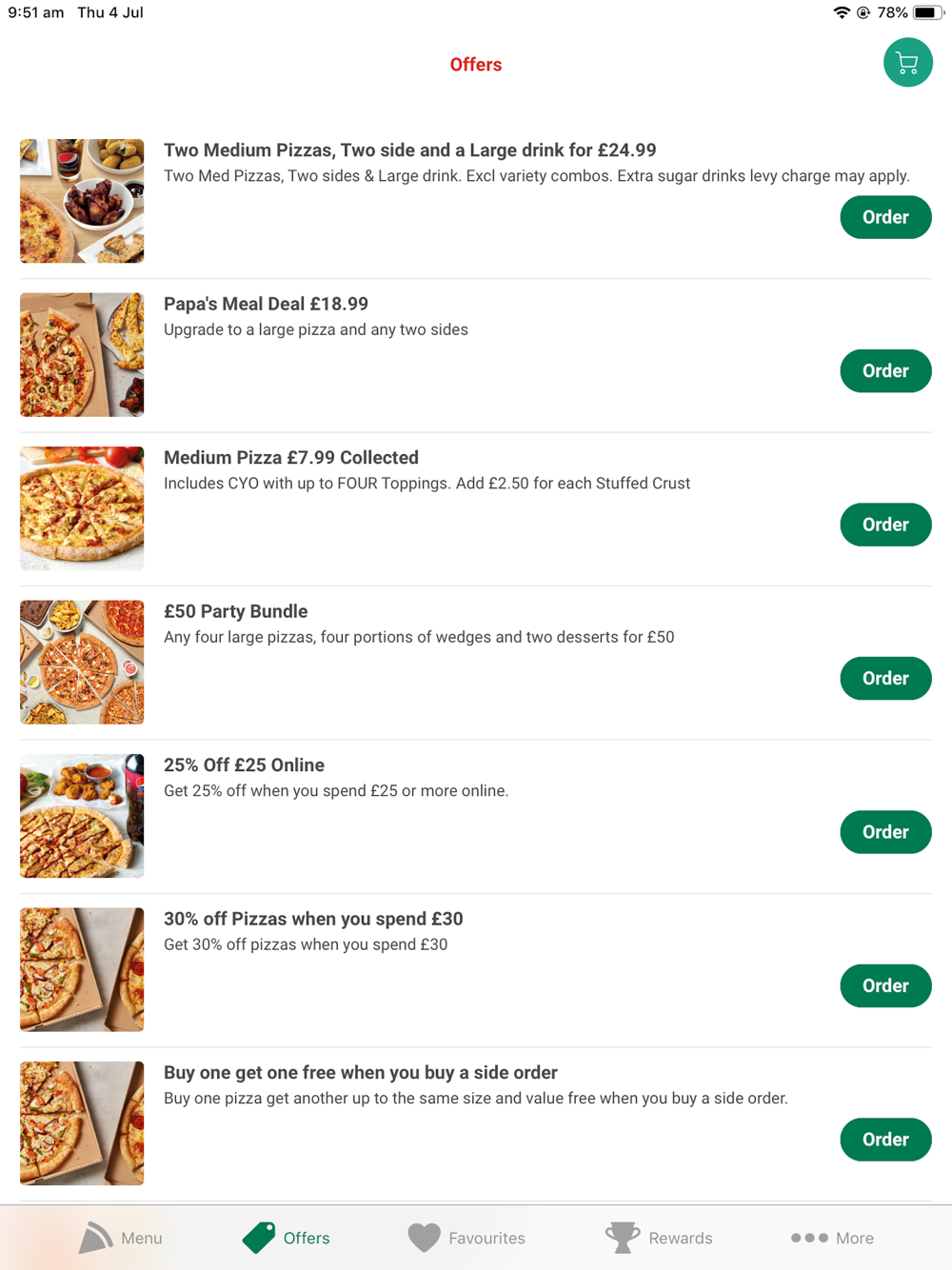Order the buy one get one free deal

tap(885, 1140)
